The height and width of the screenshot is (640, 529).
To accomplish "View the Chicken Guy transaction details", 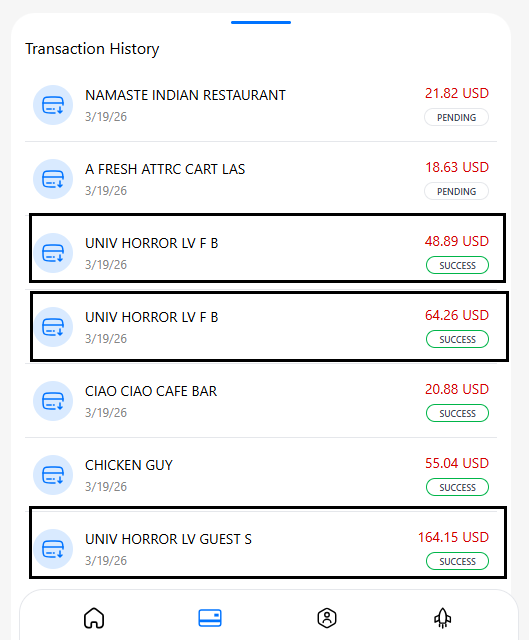I will [261, 475].
